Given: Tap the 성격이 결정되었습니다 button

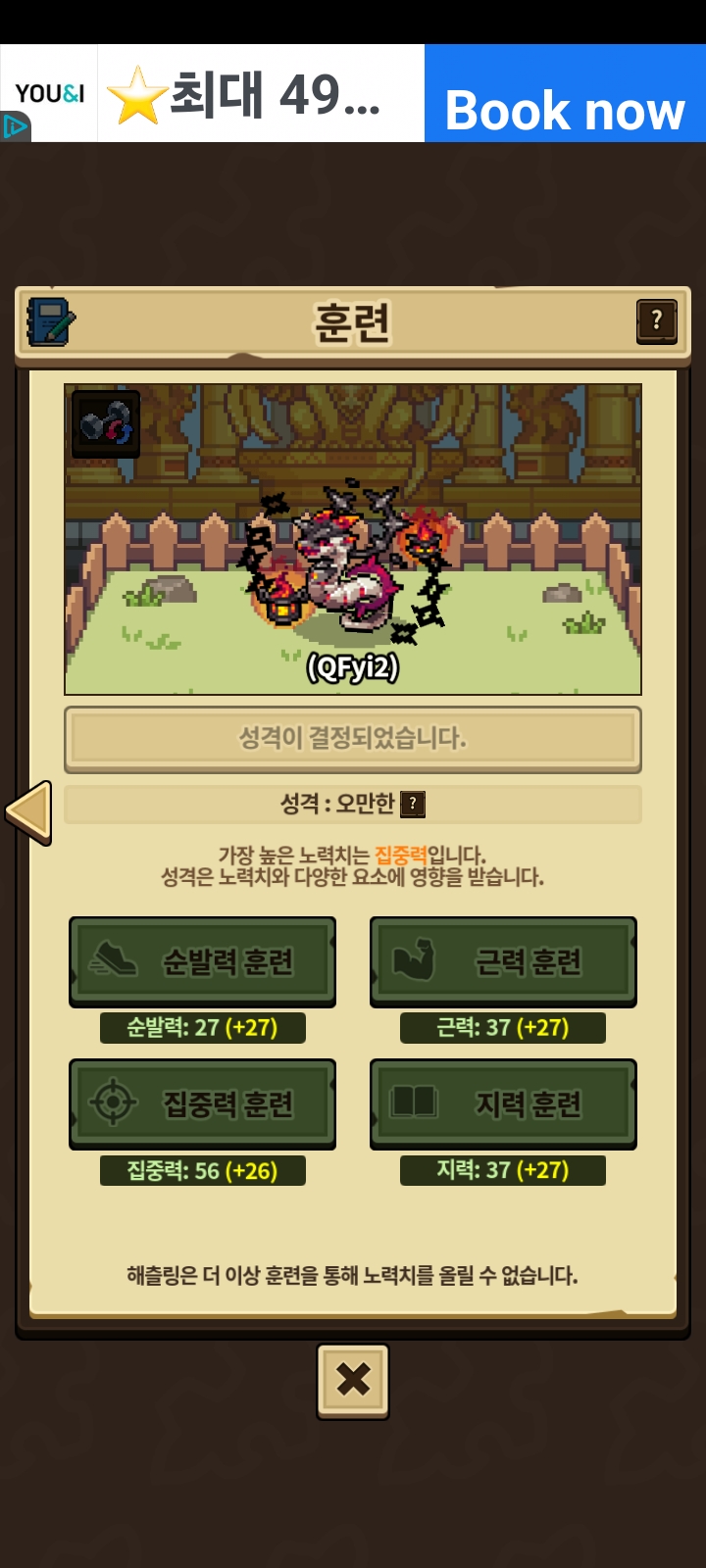Looking at the screenshot, I should point(353,739).
